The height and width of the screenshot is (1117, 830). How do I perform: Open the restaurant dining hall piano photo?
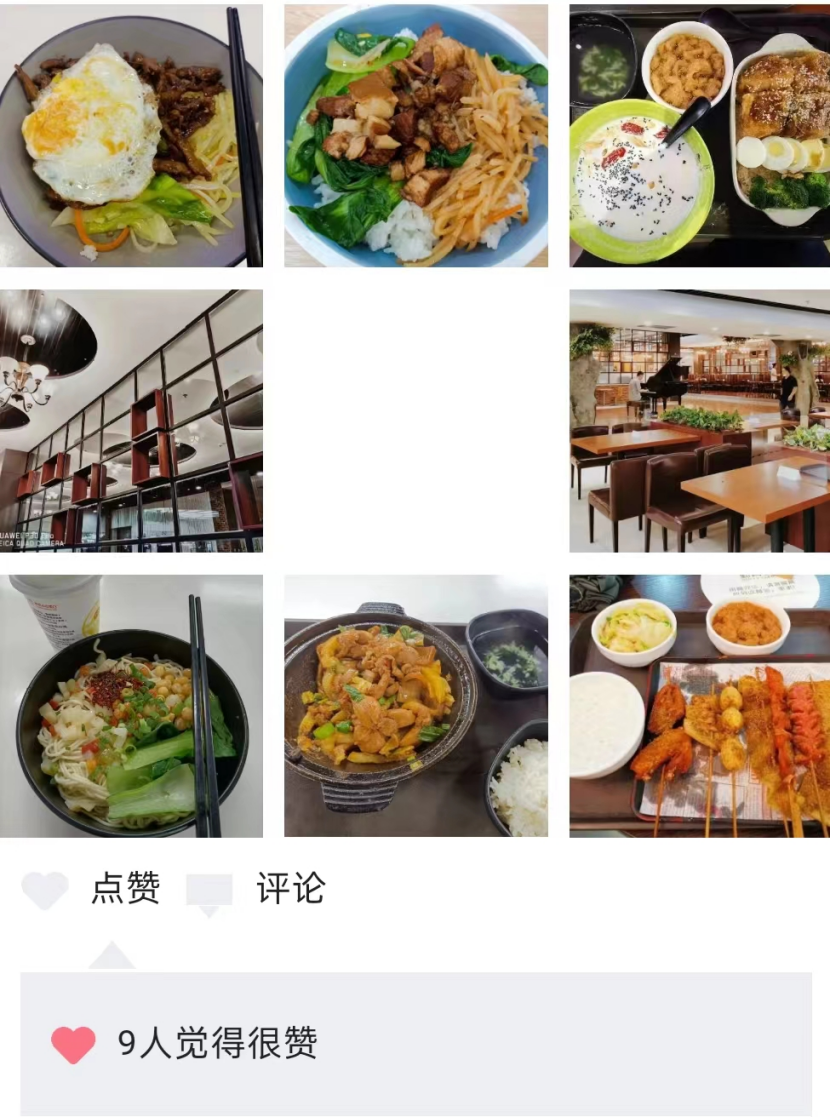point(700,421)
